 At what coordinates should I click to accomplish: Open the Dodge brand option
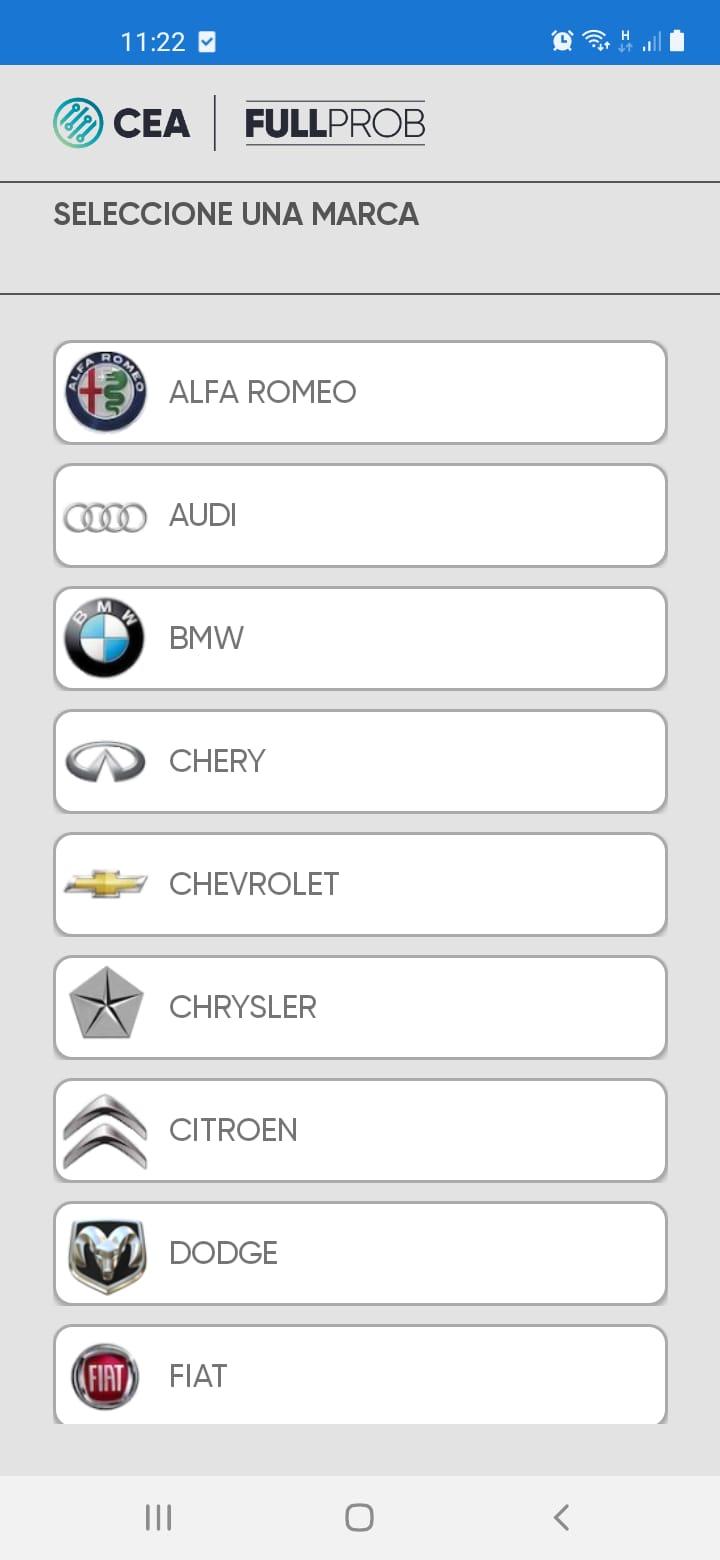click(x=360, y=1253)
